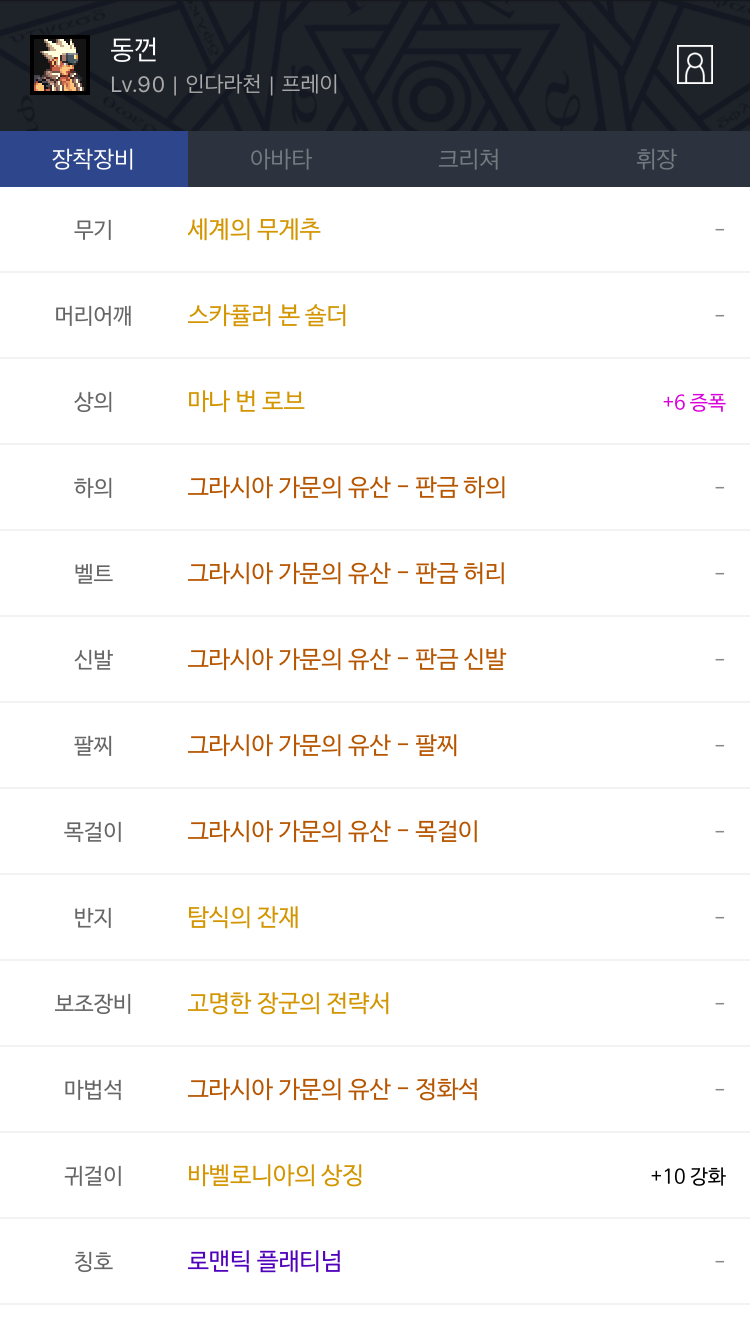750x1334 pixels.
Task: Tap the character avatar of 동껀
Action: [x=60, y=65]
